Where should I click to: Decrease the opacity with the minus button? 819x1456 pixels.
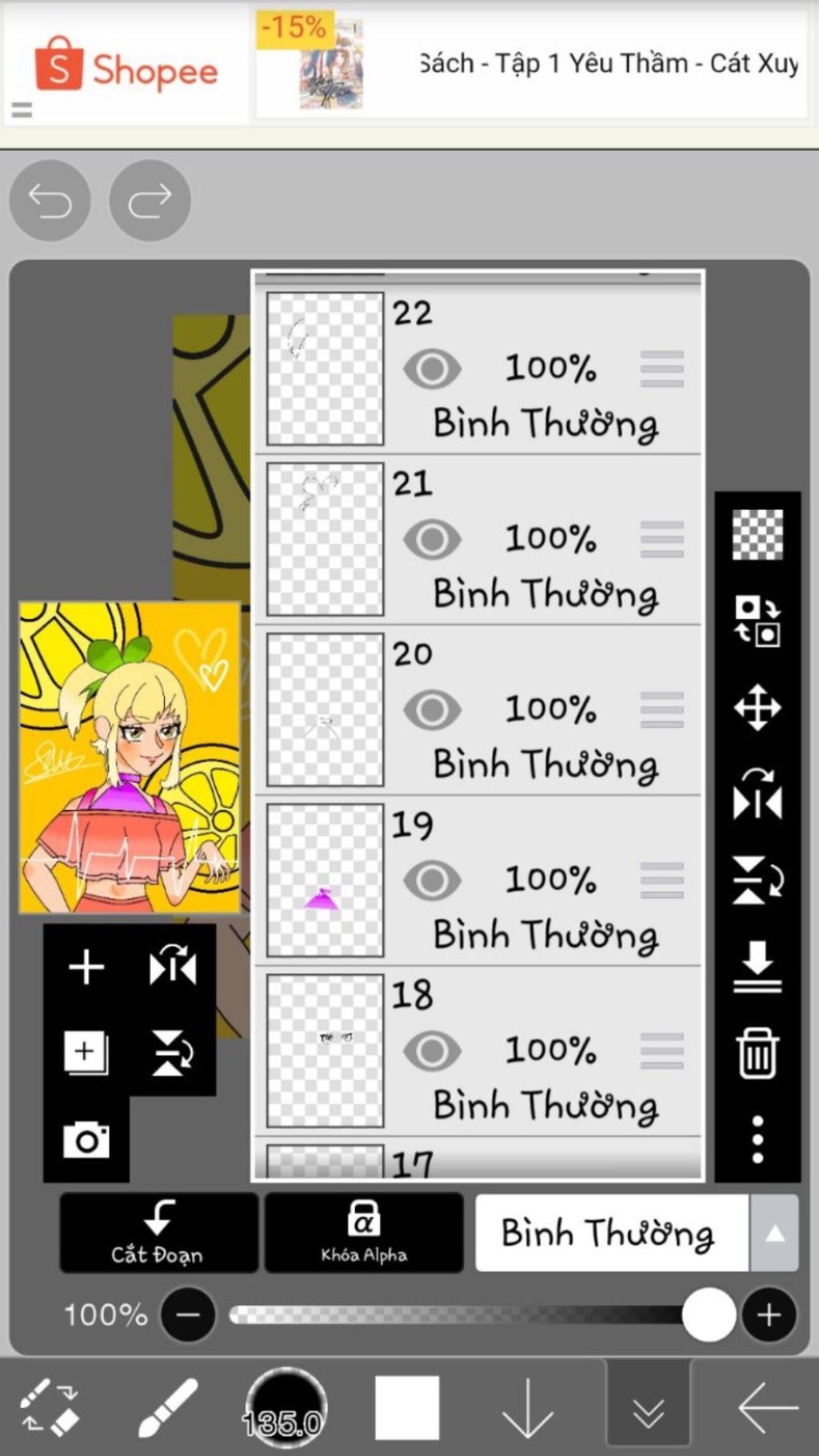point(188,1314)
